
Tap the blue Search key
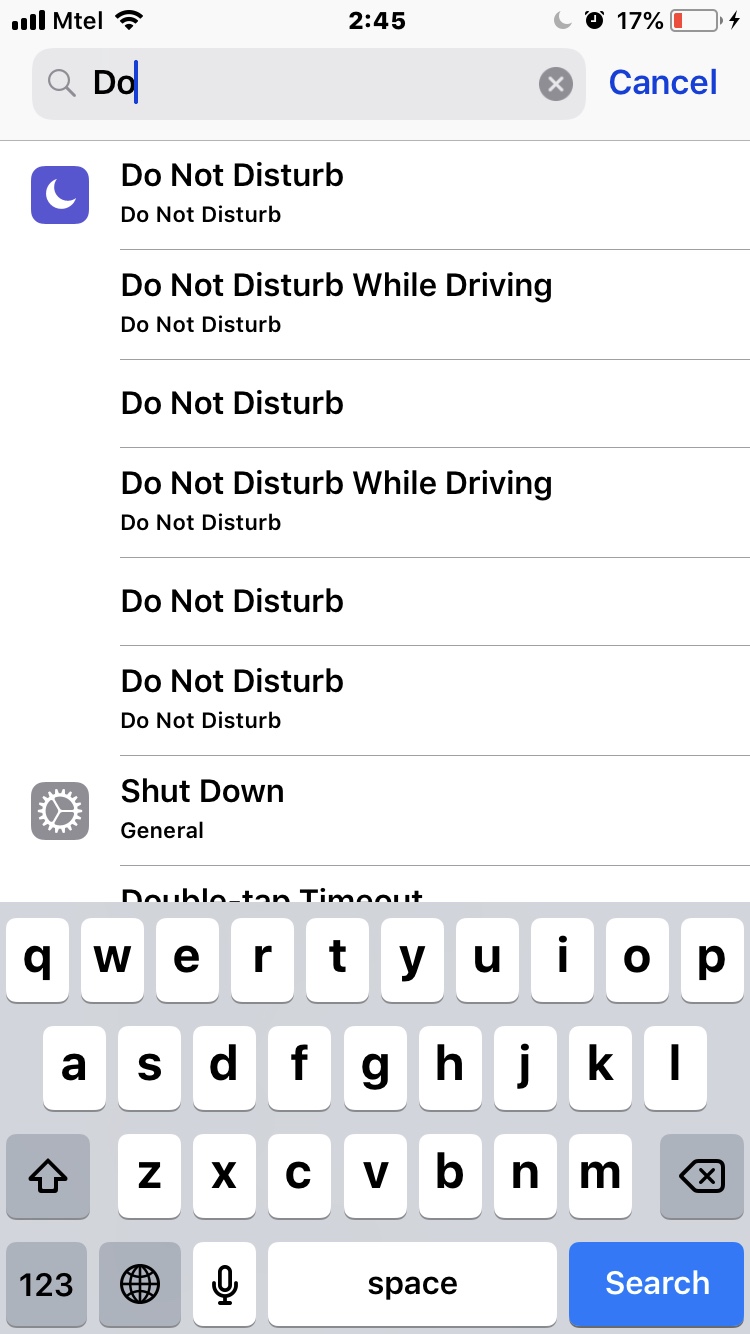657,1283
